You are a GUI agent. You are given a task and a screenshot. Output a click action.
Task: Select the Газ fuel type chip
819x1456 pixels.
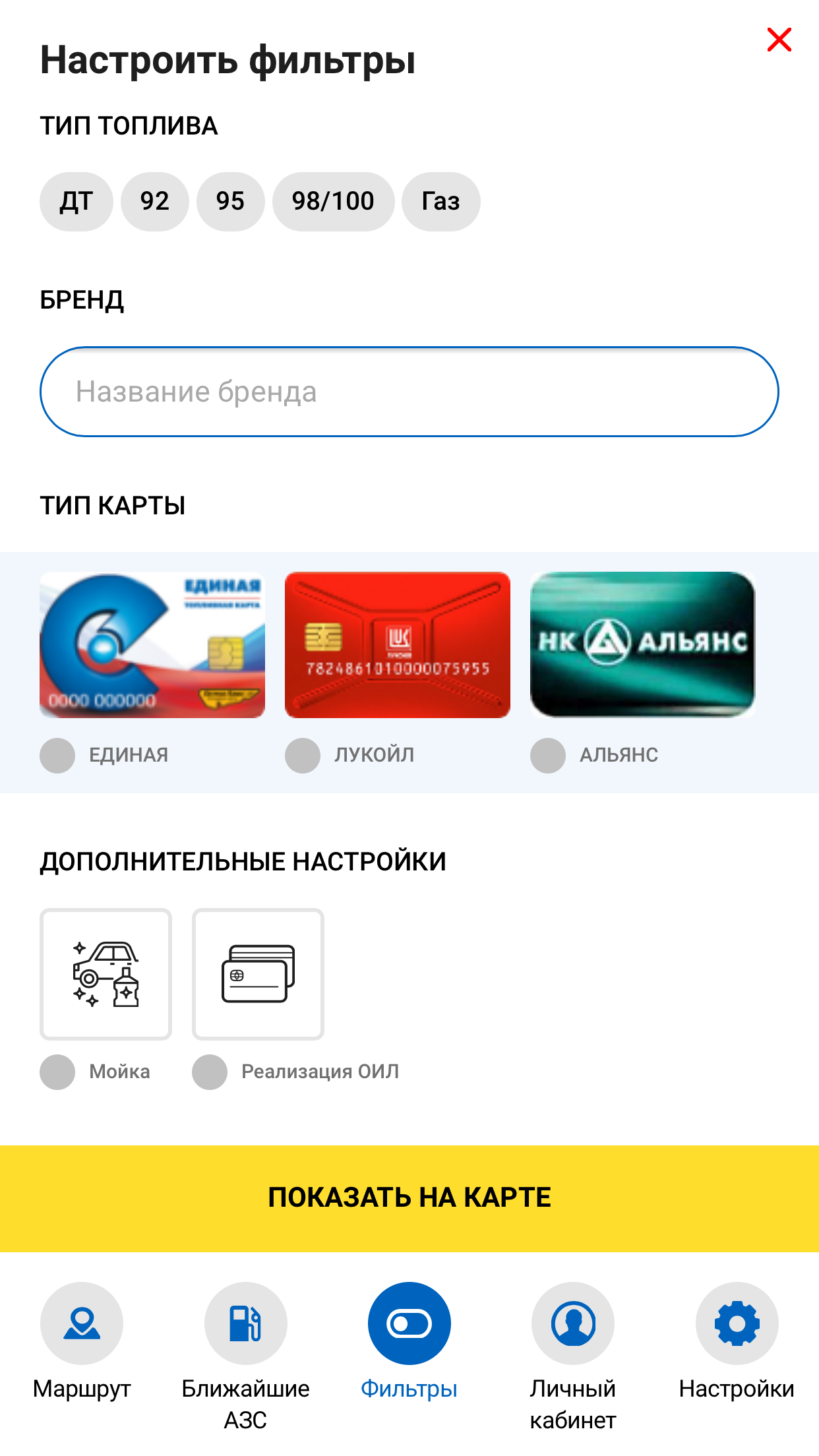(x=440, y=201)
